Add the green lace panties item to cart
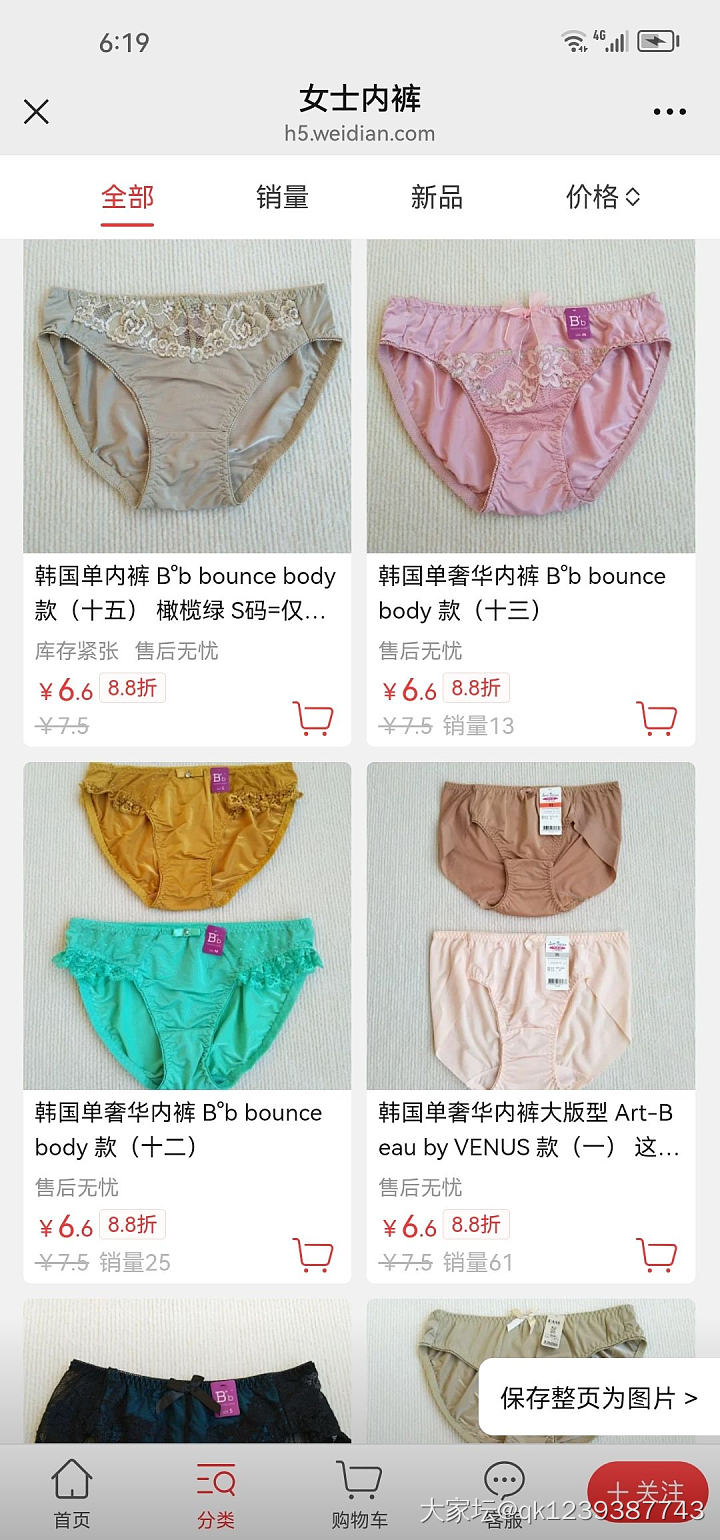The image size is (720, 1540). tap(313, 1255)
